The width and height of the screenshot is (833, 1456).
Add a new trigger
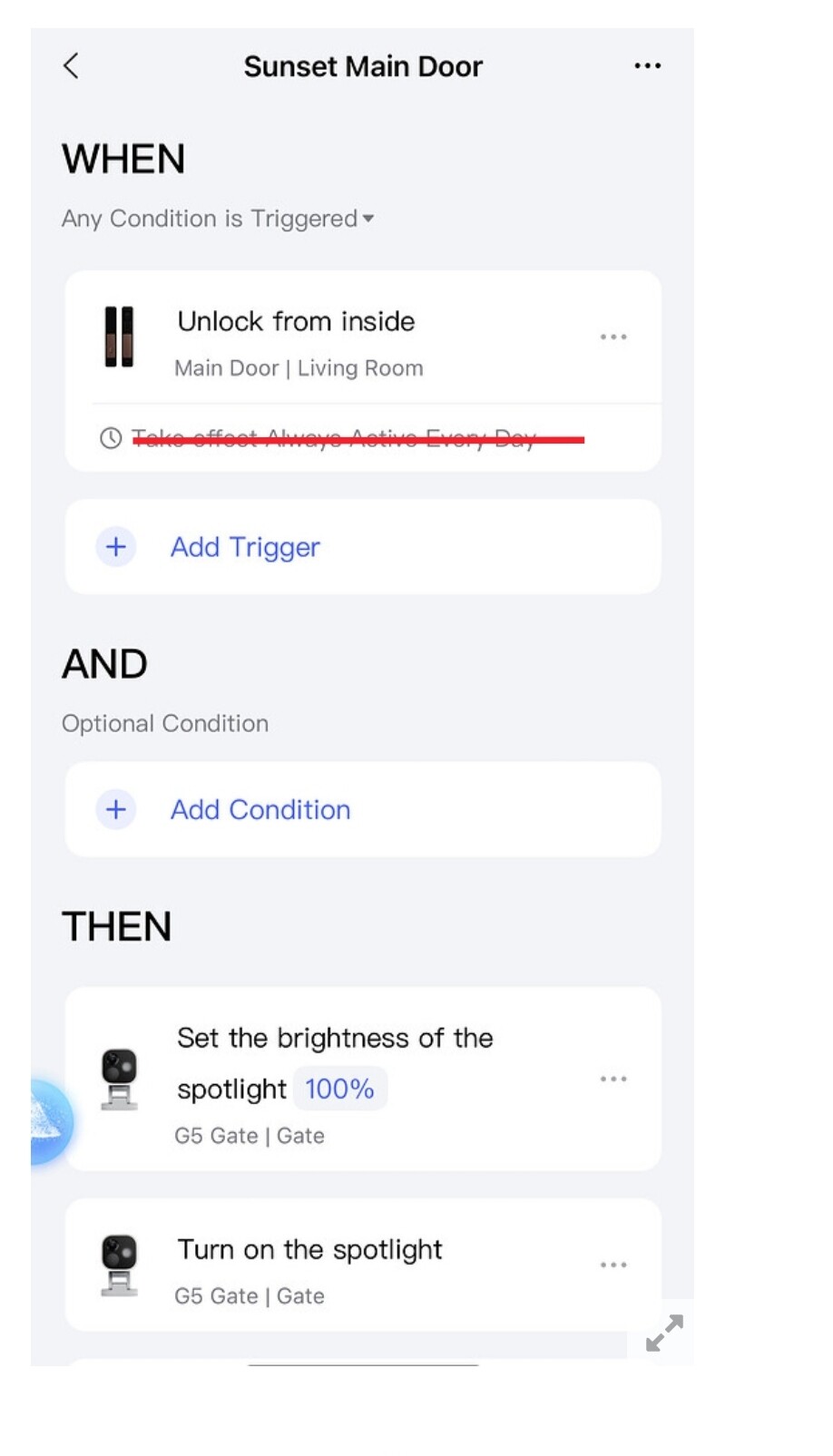(245, 547)
